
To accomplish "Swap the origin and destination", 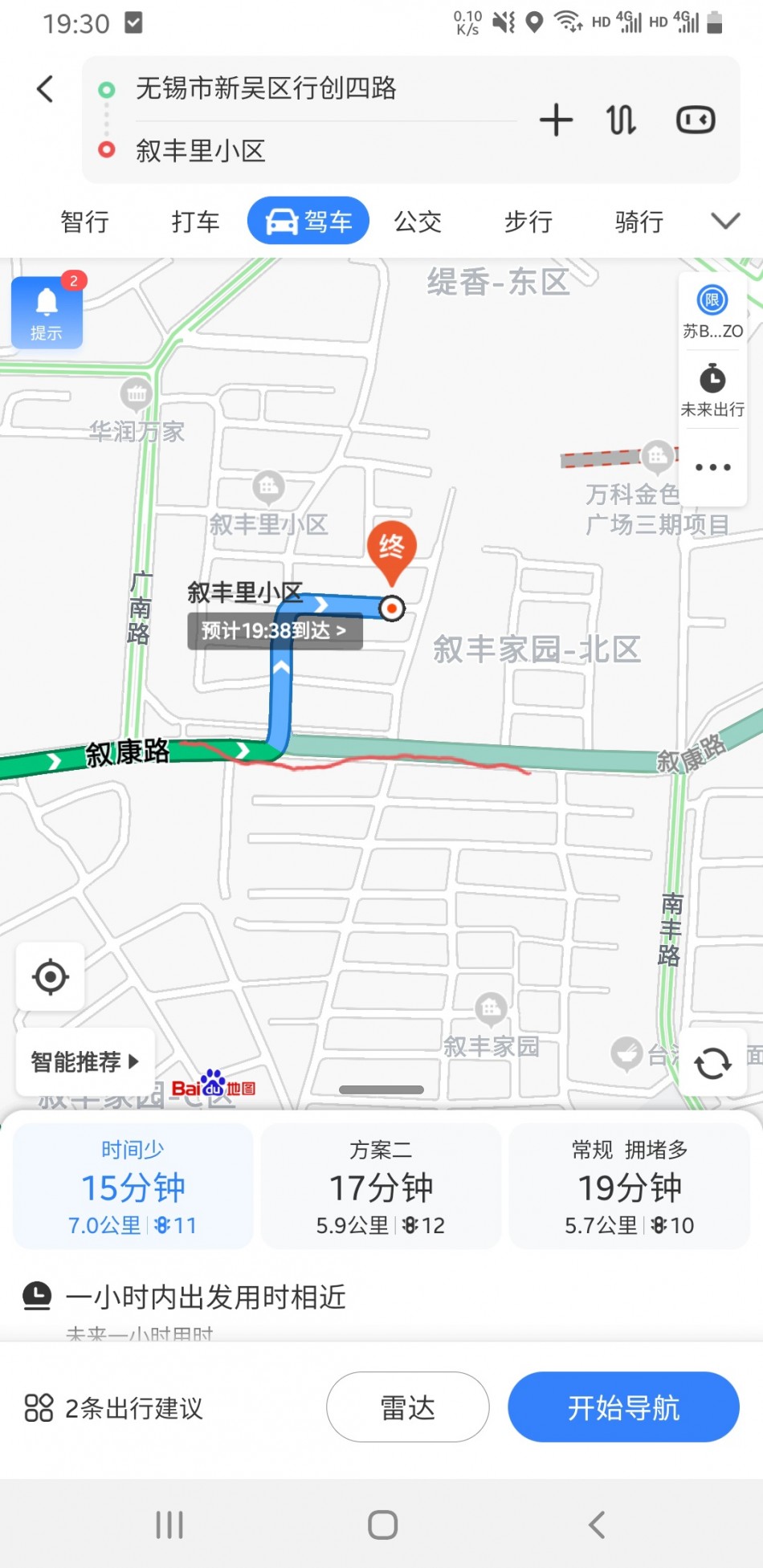I will pyautogui.click(x=621, y=120).
